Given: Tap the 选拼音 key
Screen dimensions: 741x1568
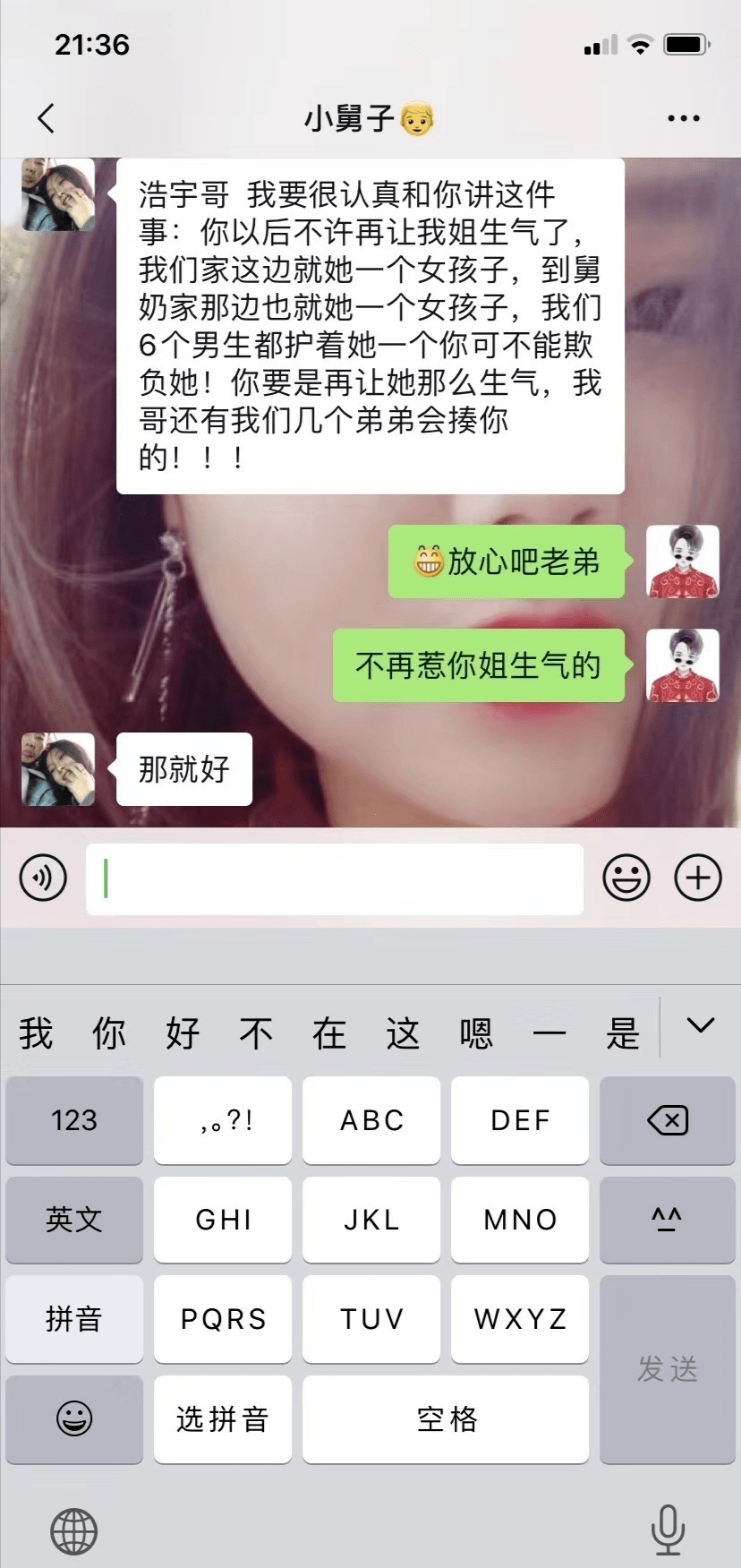Looking at the screenshot, I should (223, 1418).
